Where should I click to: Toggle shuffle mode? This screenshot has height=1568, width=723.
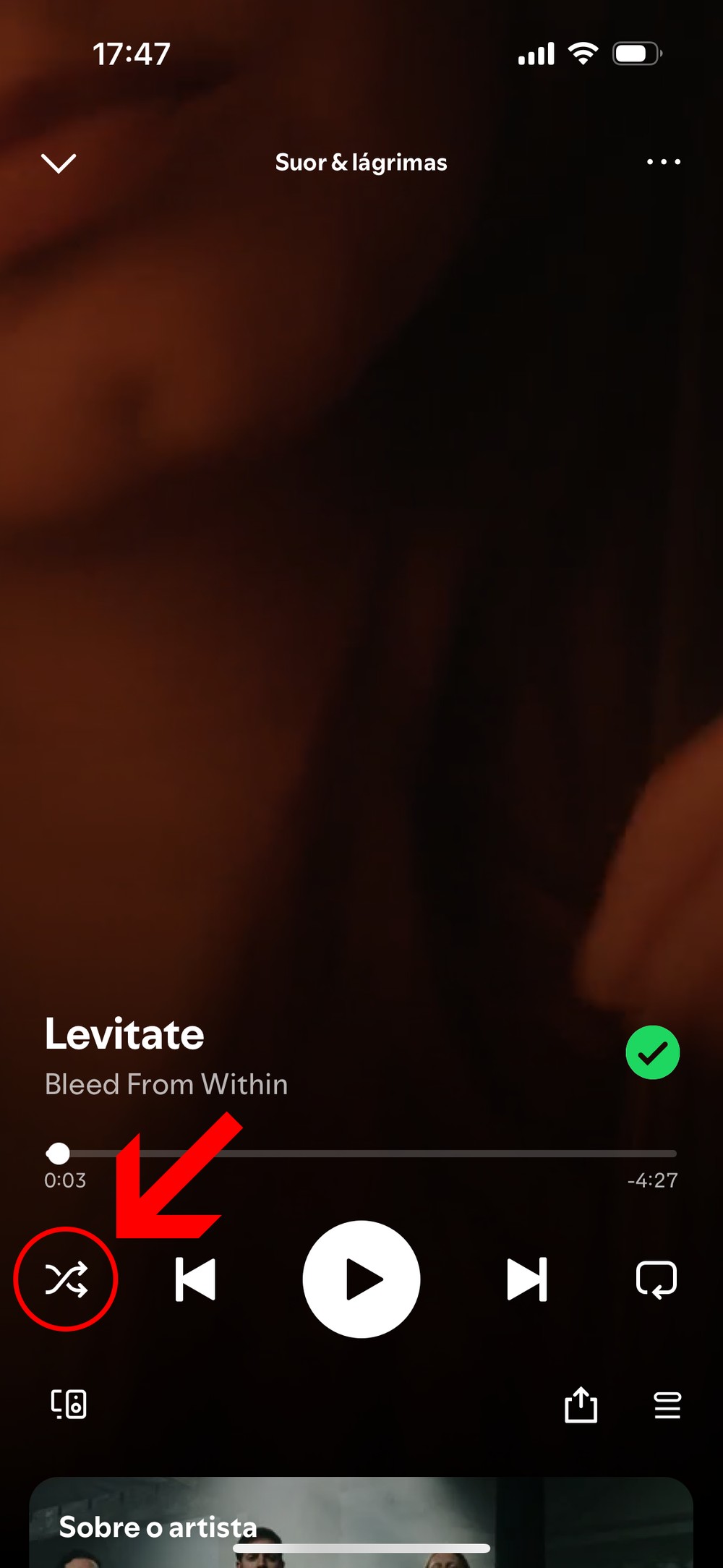(66, 1279)
